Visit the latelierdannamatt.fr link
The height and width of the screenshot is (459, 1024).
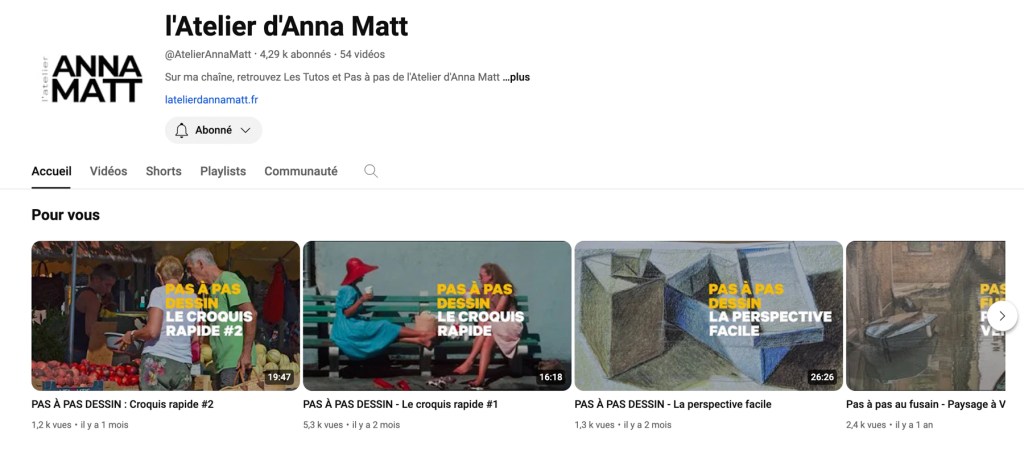tap(211, 100)
